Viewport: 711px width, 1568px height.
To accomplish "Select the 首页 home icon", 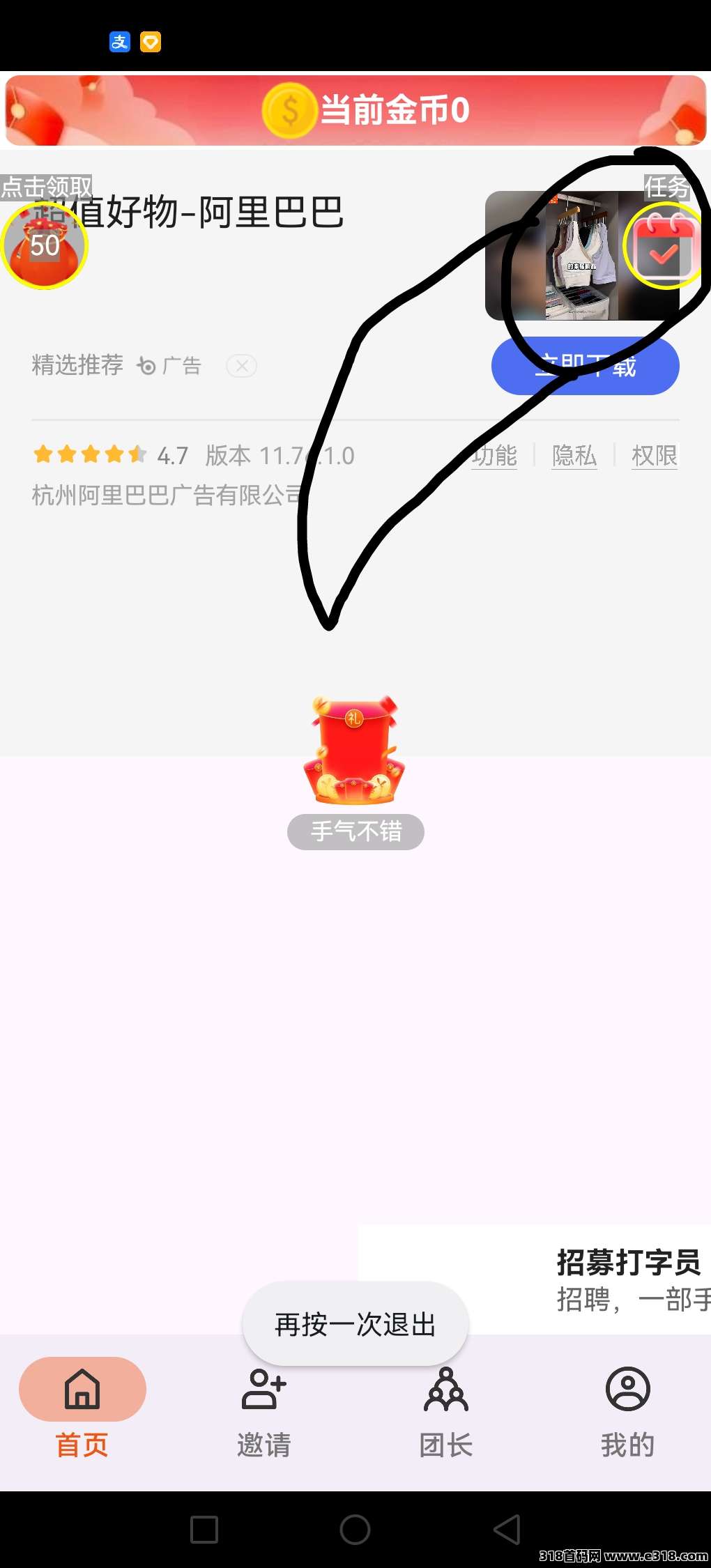I will point(82,1389).
